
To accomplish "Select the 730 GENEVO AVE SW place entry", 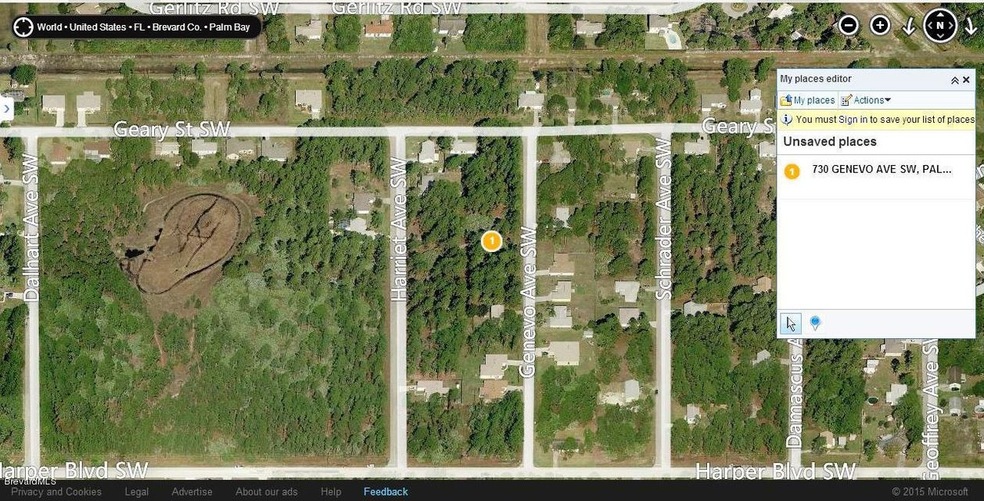I will (x=880, y=169).
